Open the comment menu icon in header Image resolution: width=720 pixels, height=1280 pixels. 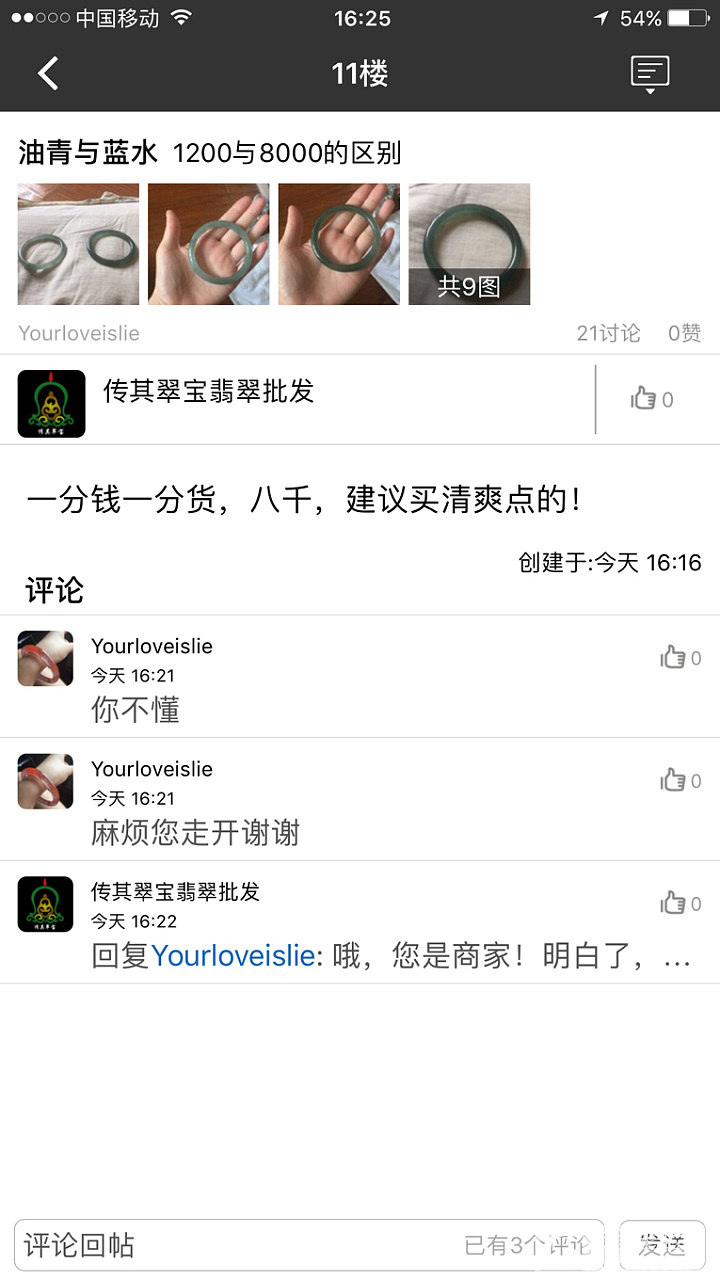pos(649,73)
